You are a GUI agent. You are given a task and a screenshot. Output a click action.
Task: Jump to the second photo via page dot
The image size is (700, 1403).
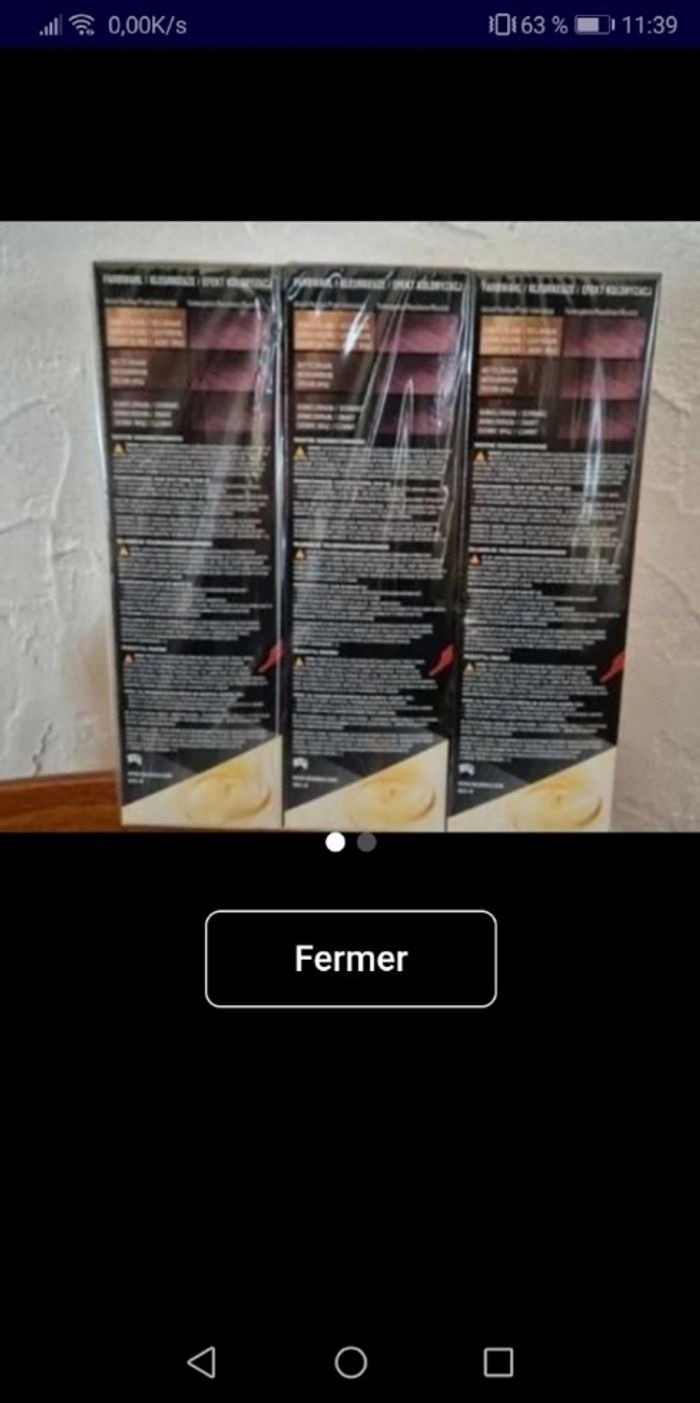(367, 842)
